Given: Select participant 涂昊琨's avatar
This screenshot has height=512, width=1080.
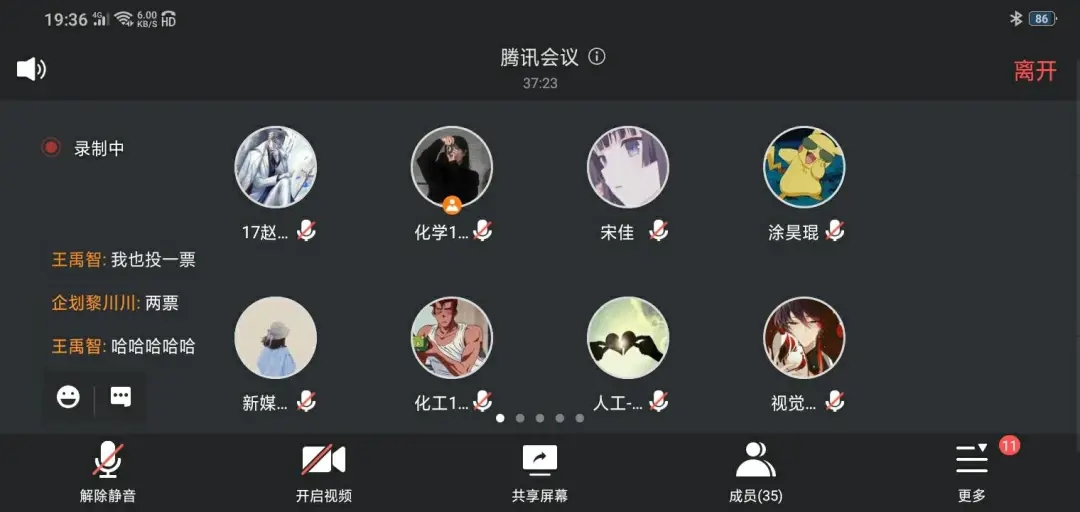Looking at the screenshot, I should (x=804, y=167).
